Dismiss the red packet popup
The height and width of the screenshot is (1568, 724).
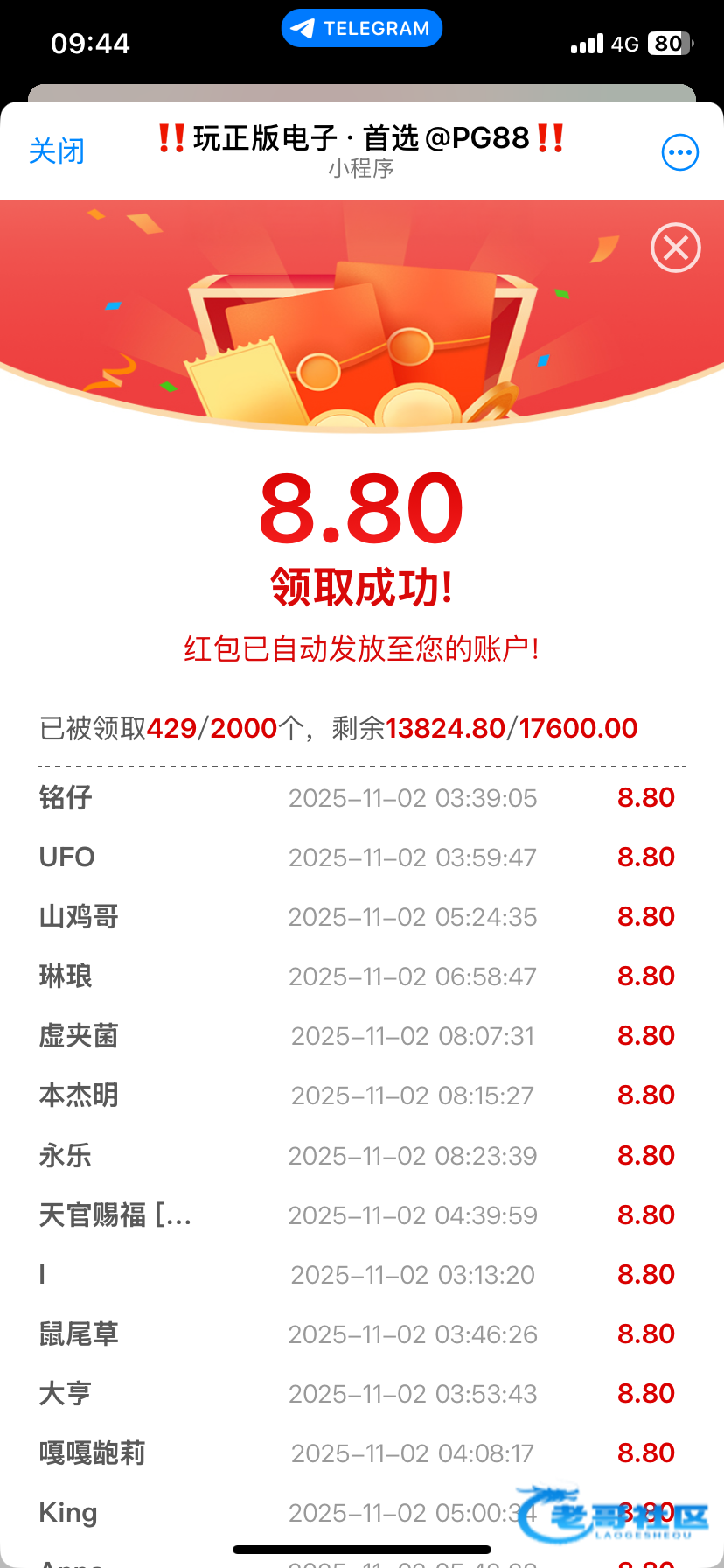(675, 248)
